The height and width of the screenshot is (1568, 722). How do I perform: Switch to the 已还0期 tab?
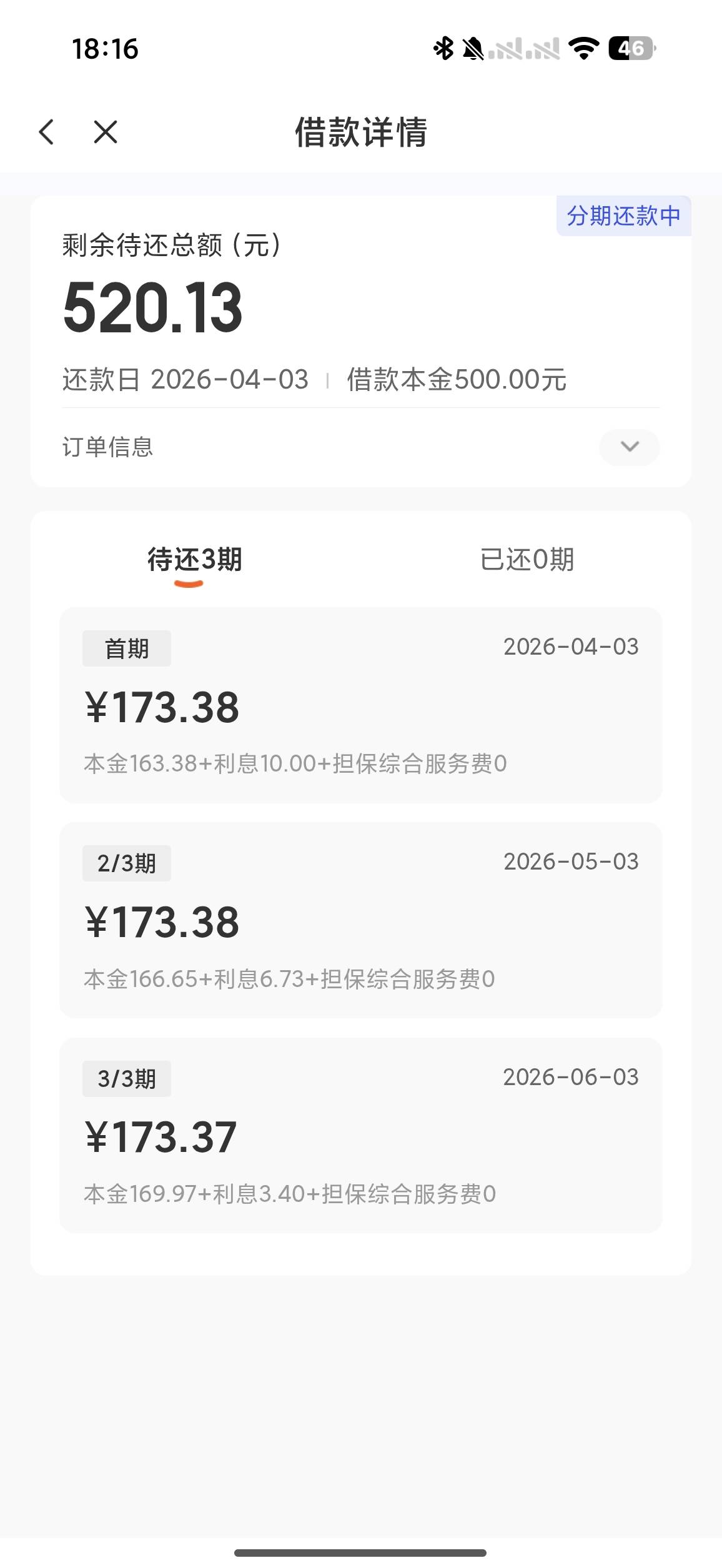(x=527, y=559)
